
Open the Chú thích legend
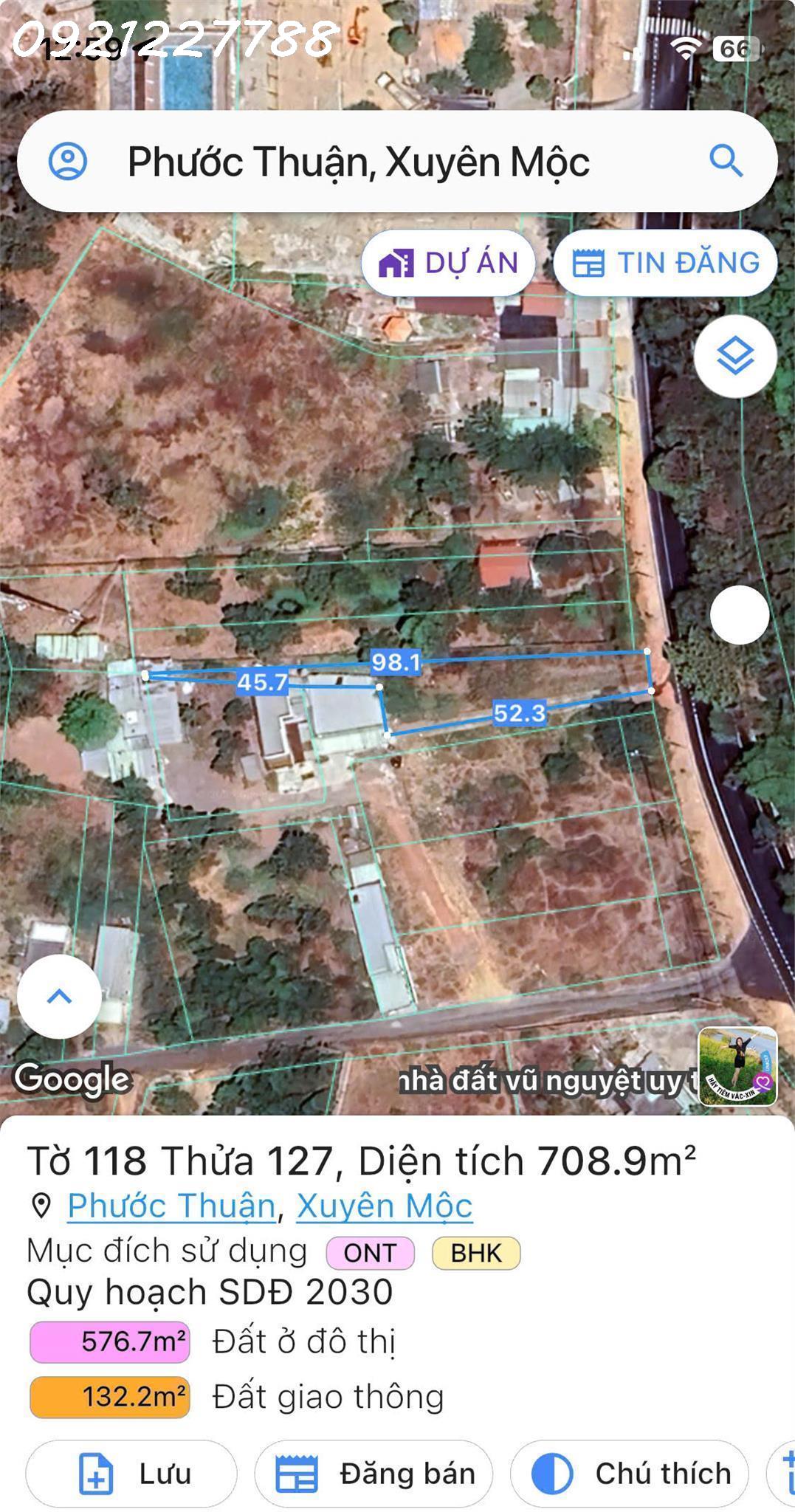pos(629,1474)
